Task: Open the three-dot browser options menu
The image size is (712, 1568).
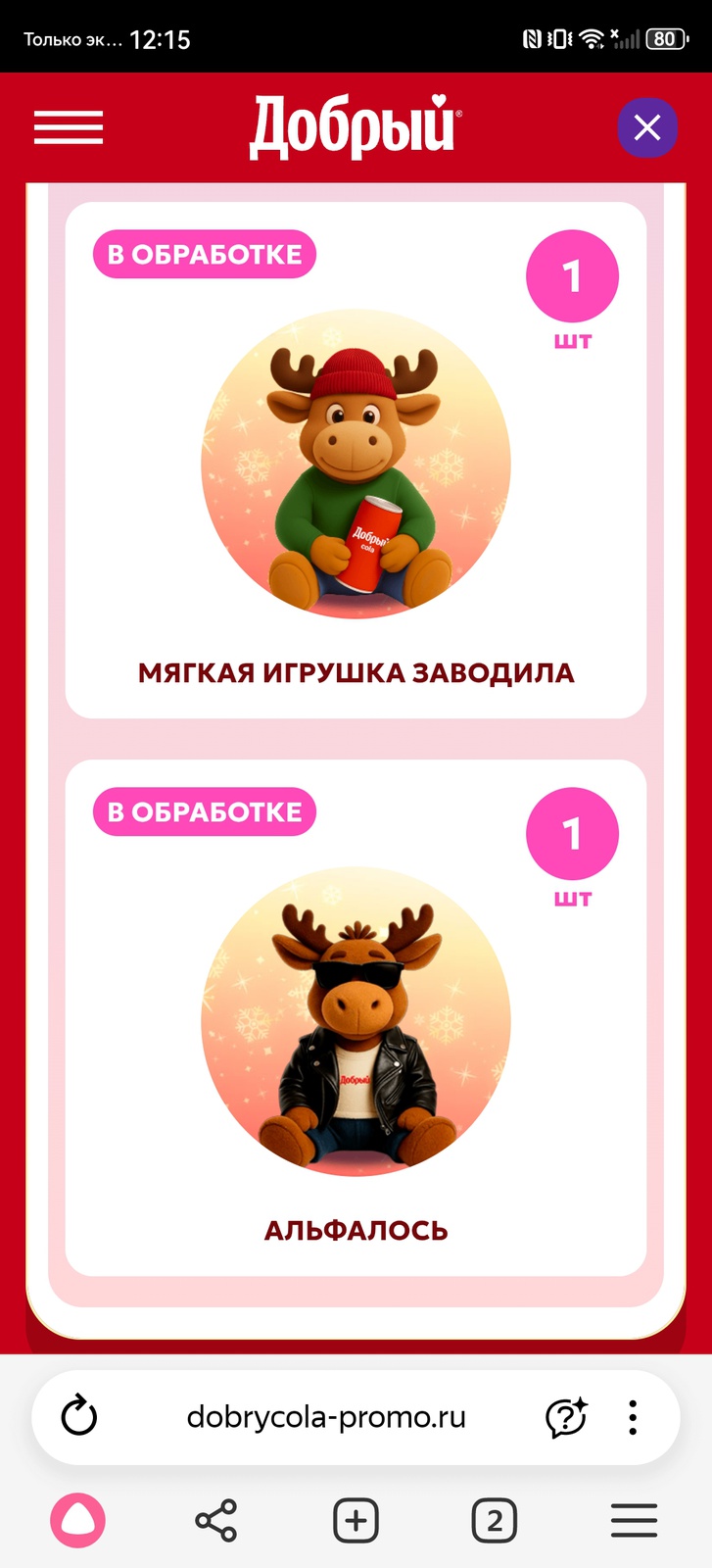Action: pos(633,1417)
